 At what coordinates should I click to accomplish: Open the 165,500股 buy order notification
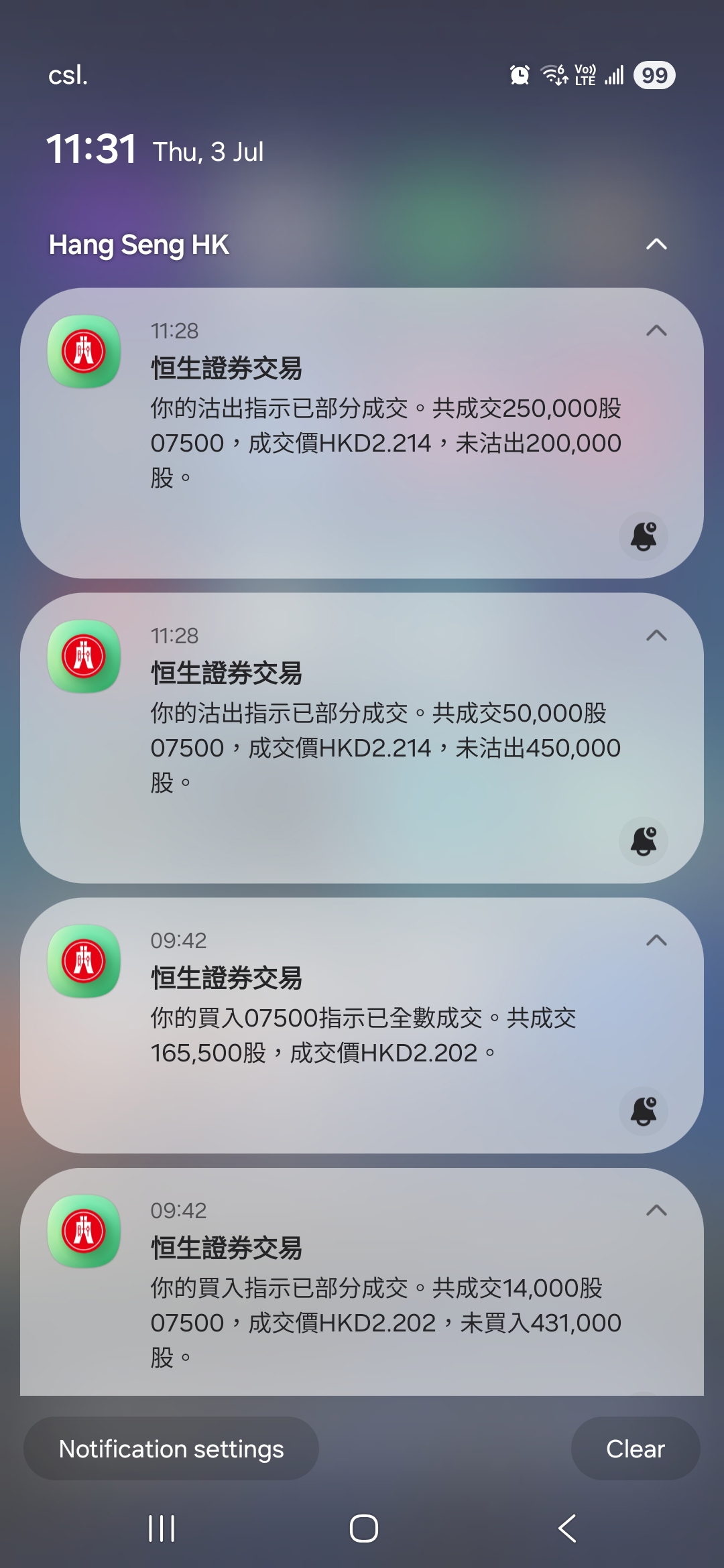[x=362, y=1025]
